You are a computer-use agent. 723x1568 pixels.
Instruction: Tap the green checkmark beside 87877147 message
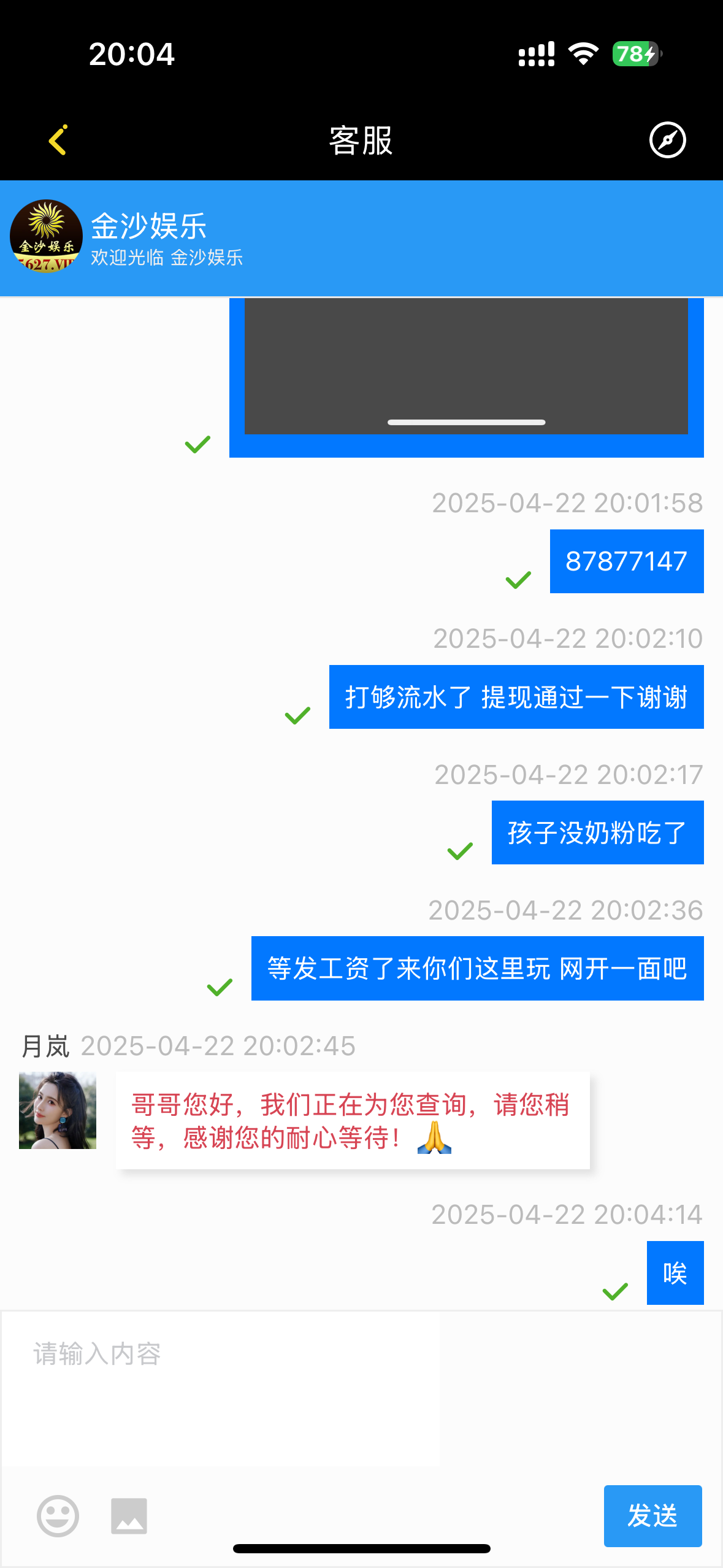point(518,580)
